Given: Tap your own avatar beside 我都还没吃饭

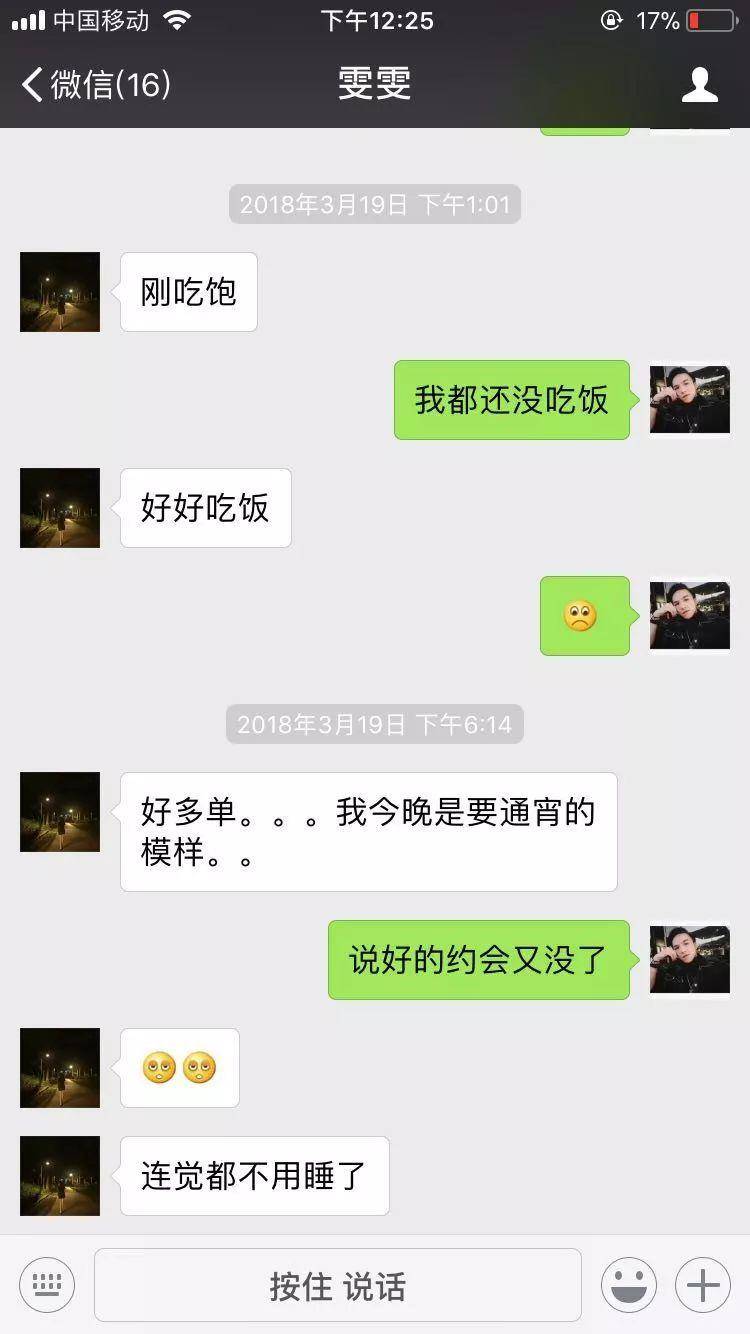Looking at the screenshot, I should pyautogui.click(x=690, y=399).
